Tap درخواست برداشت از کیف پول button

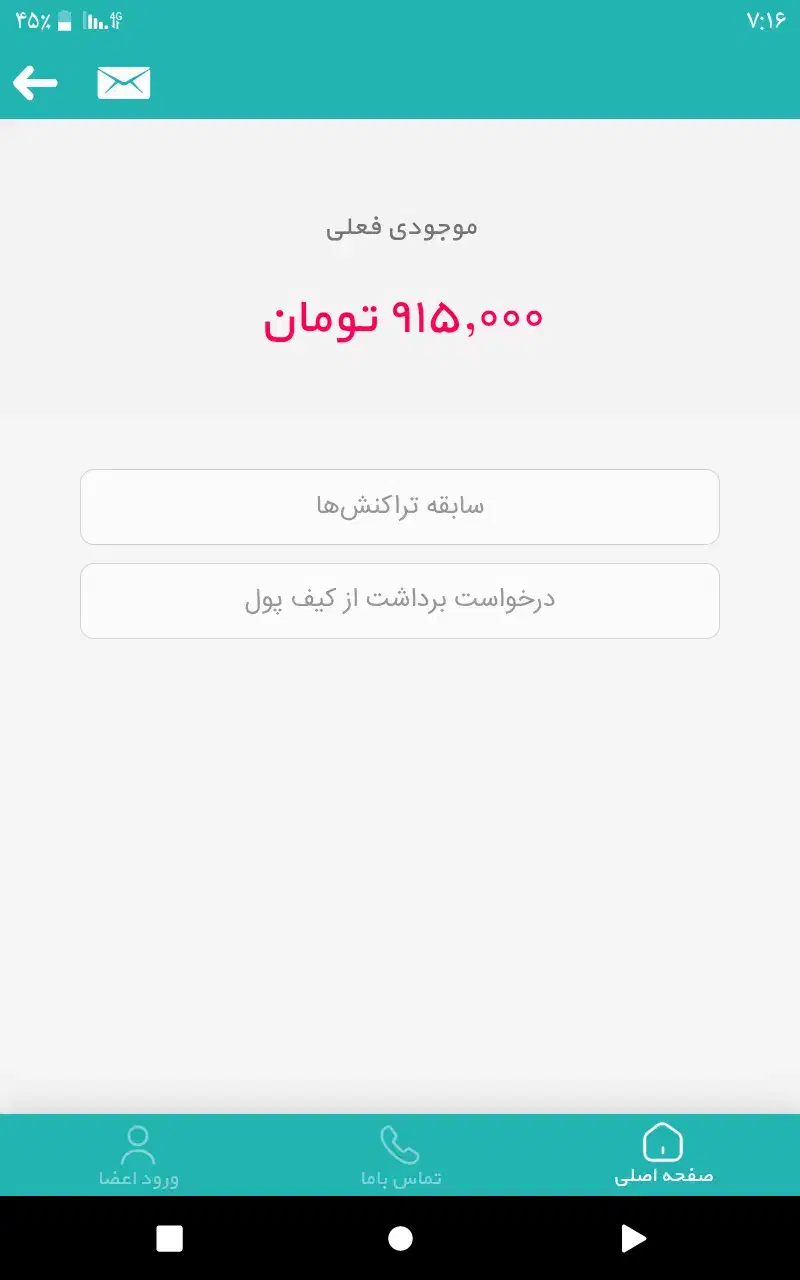(x=400, y=600)
